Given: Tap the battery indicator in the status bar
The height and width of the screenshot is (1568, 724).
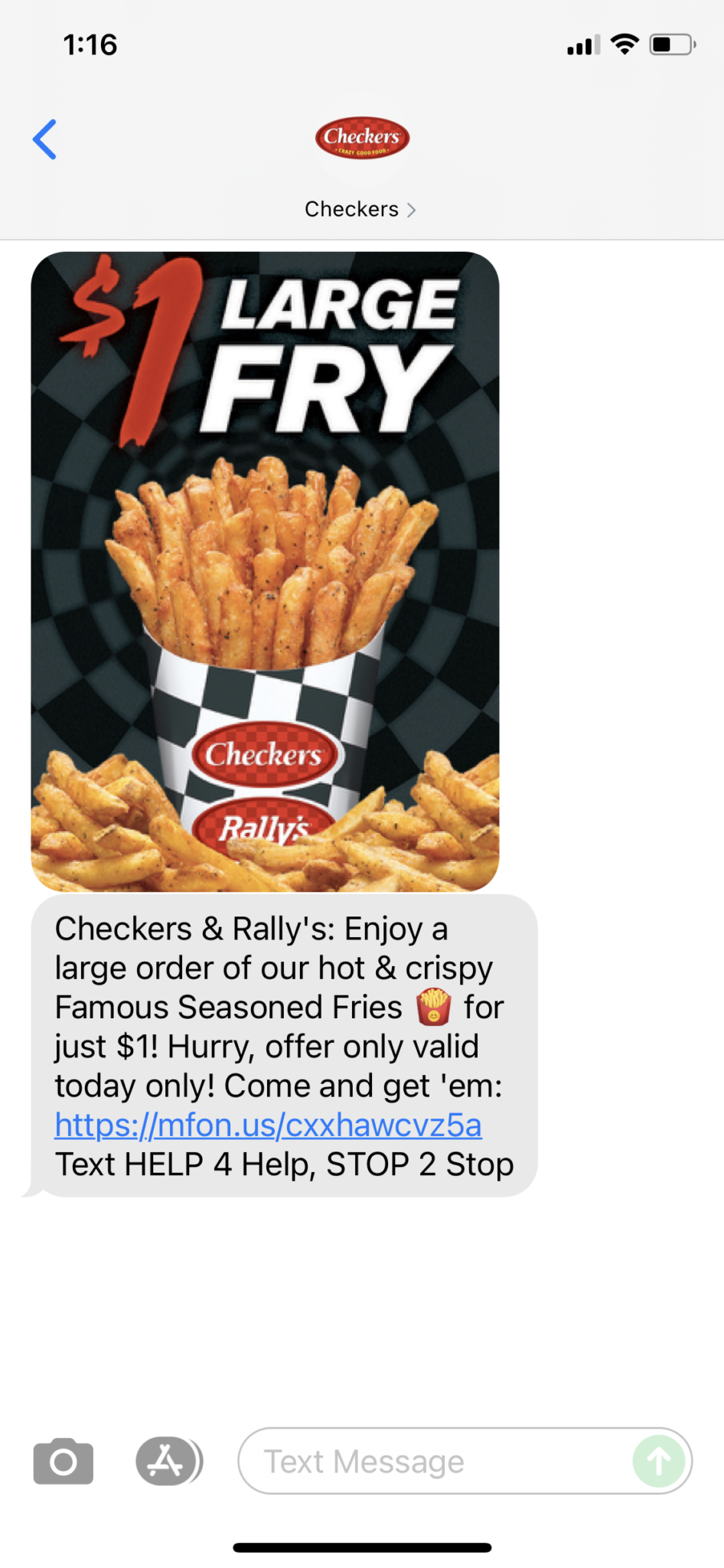Looking at the screenshot, I should tap(672, 44).
